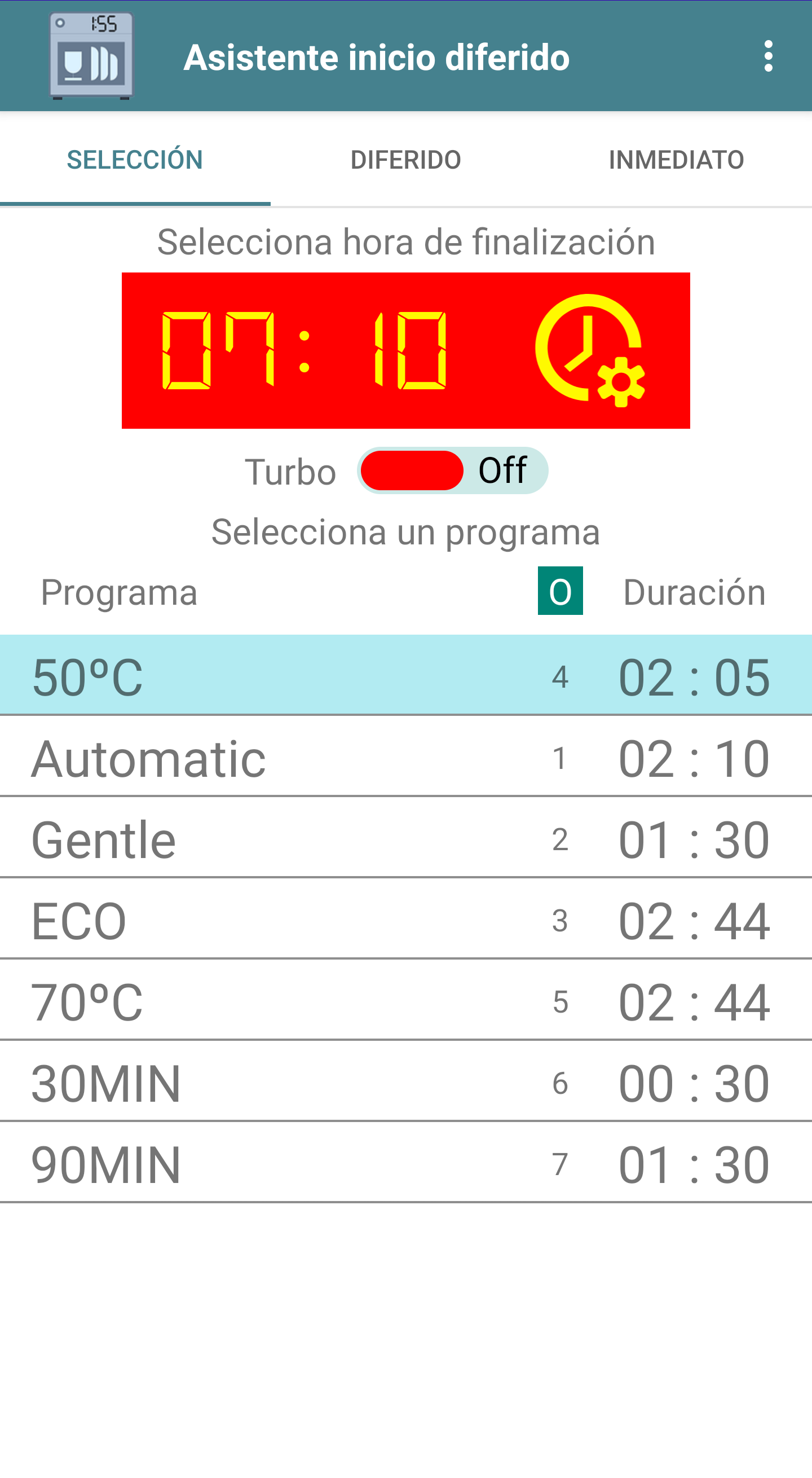
Task: Pick the ECO program
Action: (x=405, y=920)
